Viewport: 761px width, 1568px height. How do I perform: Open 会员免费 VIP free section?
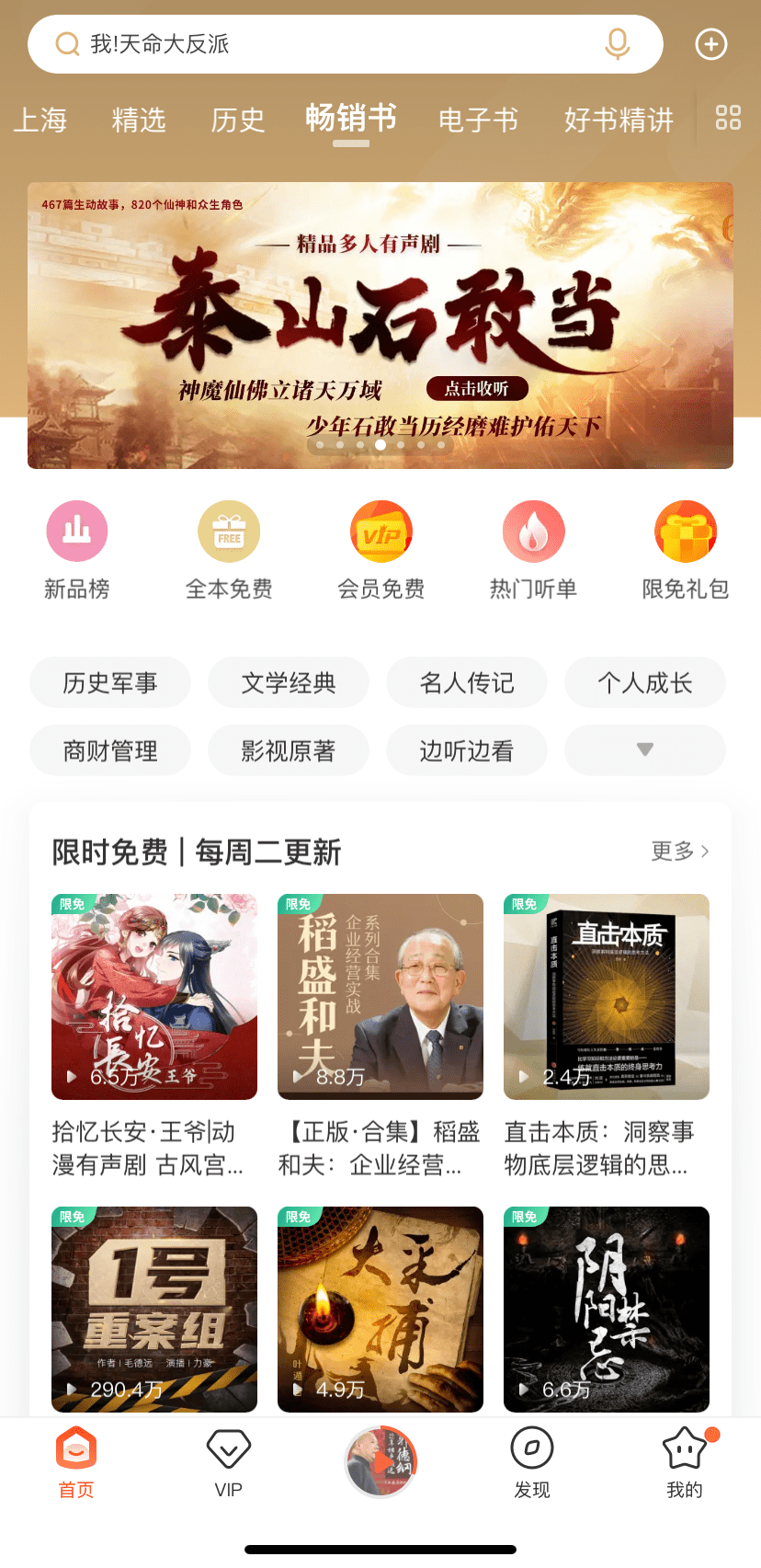(380, 531)
